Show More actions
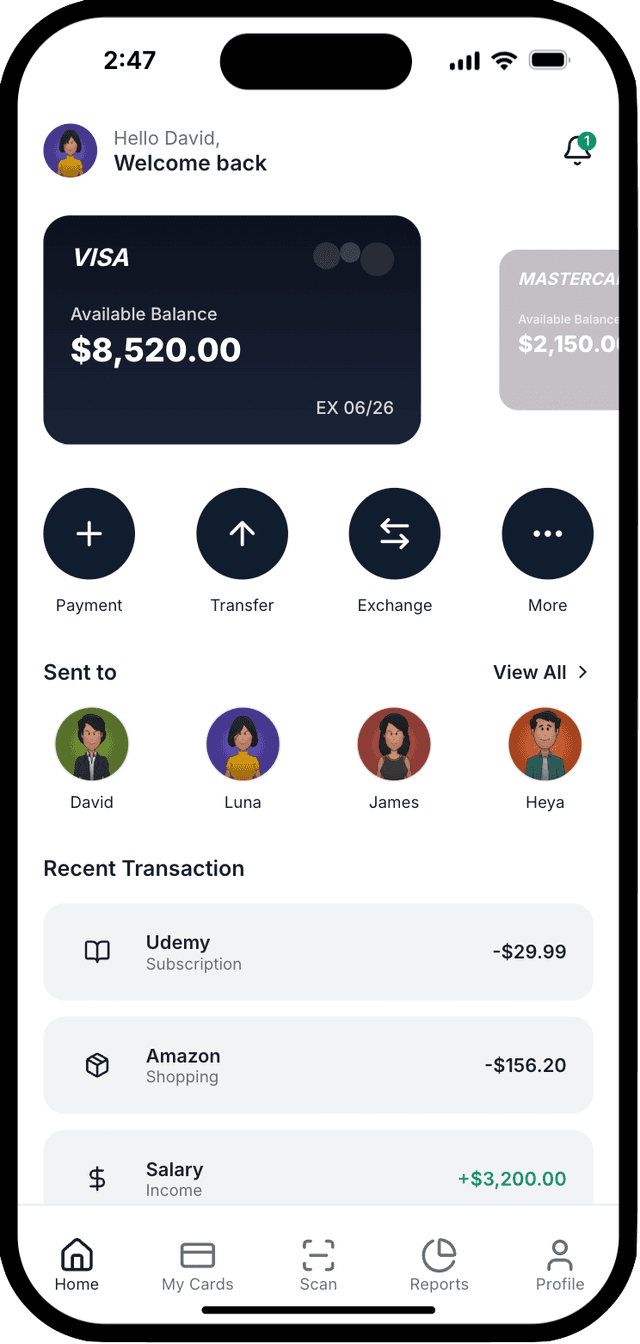 [x=547, y=534]
